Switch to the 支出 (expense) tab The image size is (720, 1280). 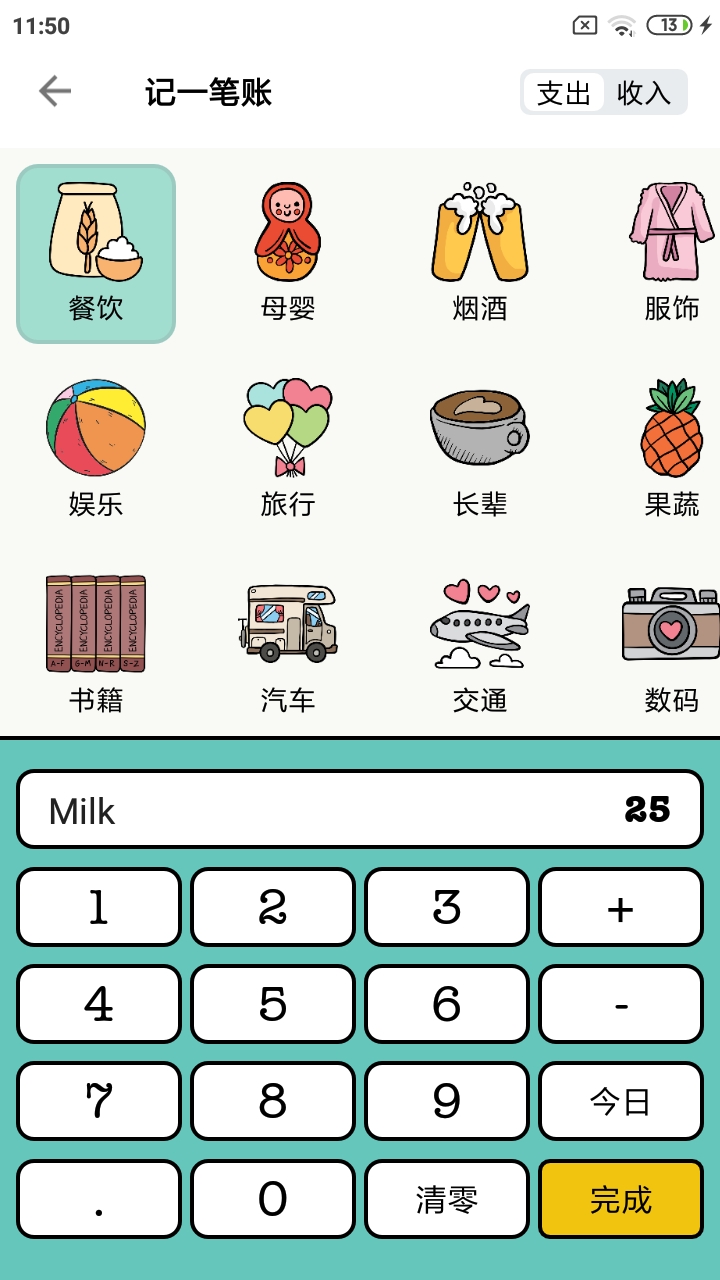[x=563, y=91]
